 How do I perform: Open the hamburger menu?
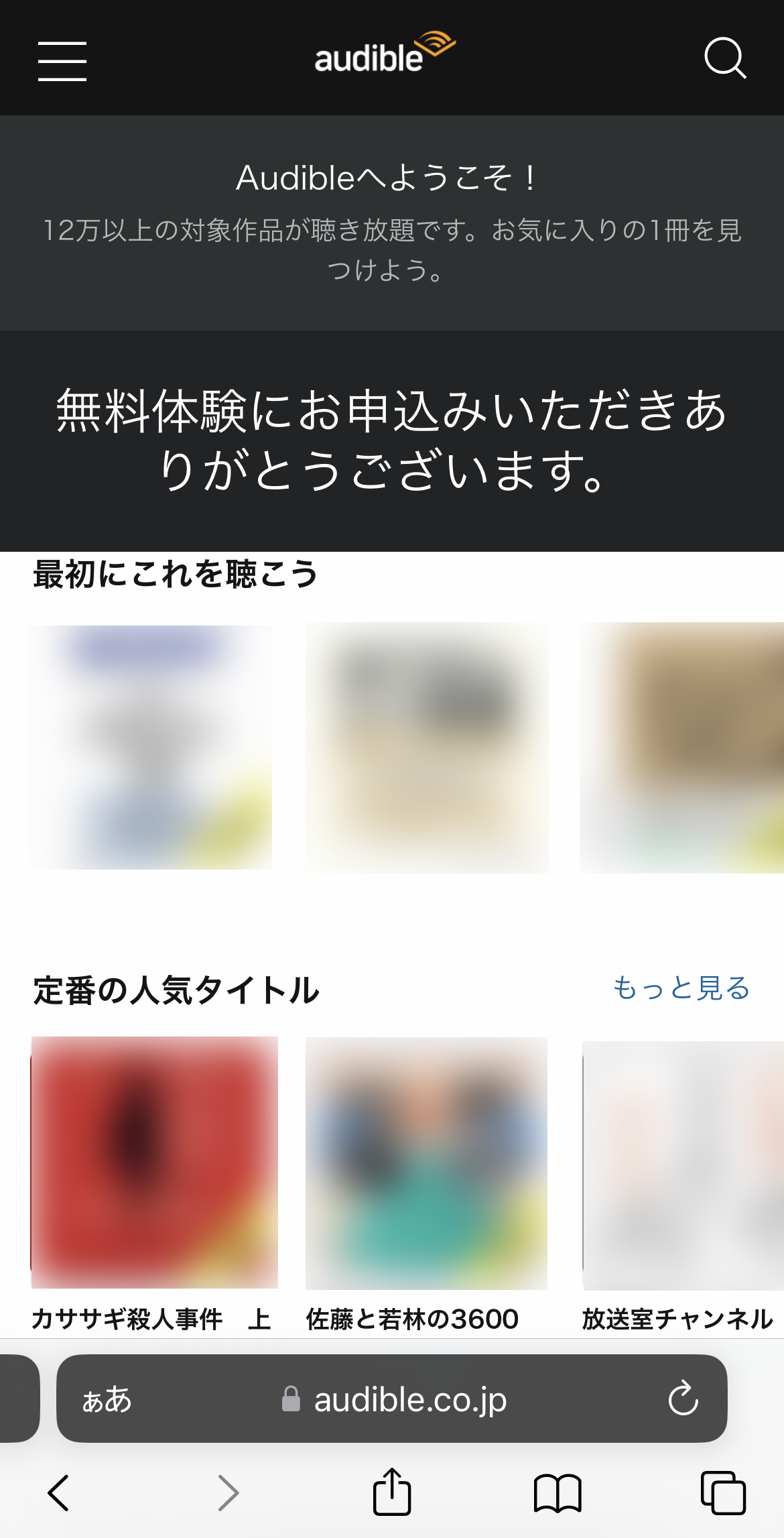pyautogui.click(x=62, y=61)
